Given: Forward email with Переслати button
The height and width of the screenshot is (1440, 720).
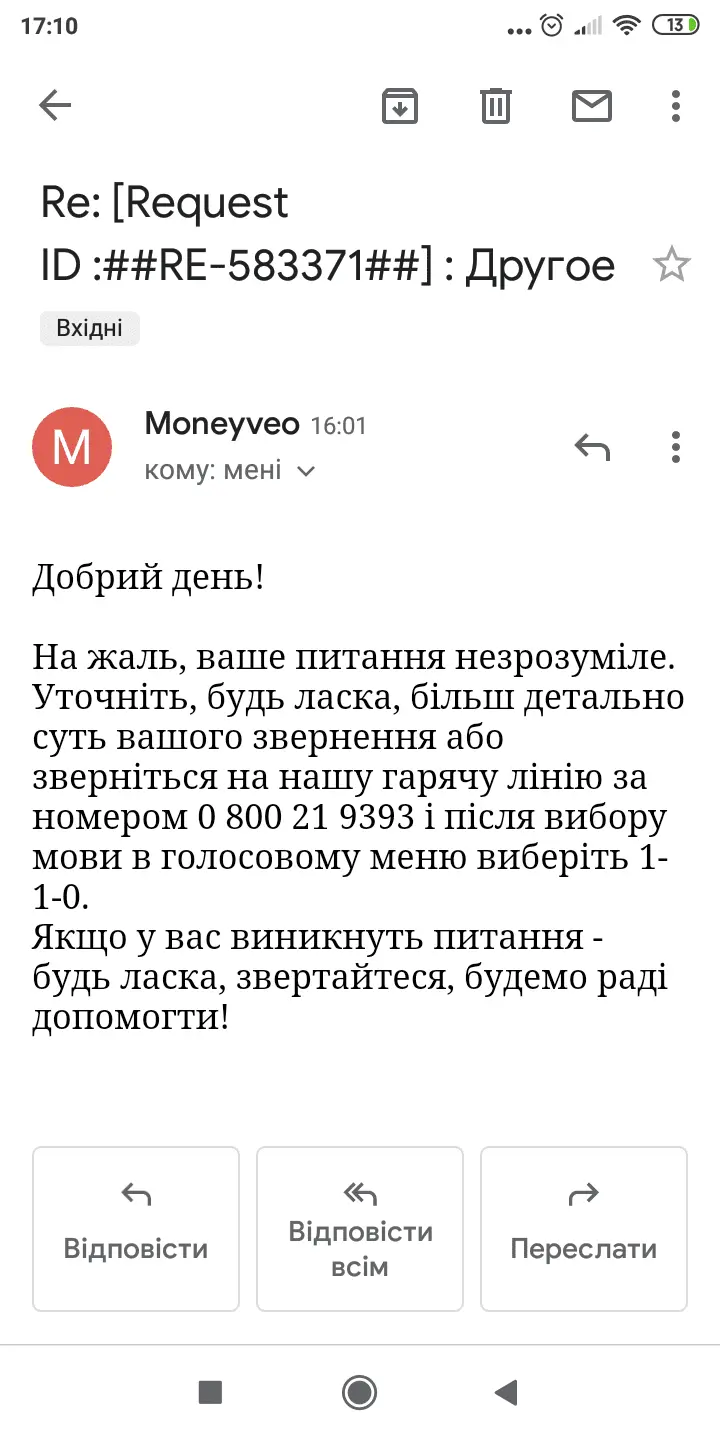Looking at the screenshot, I should tap(584, 1229).
